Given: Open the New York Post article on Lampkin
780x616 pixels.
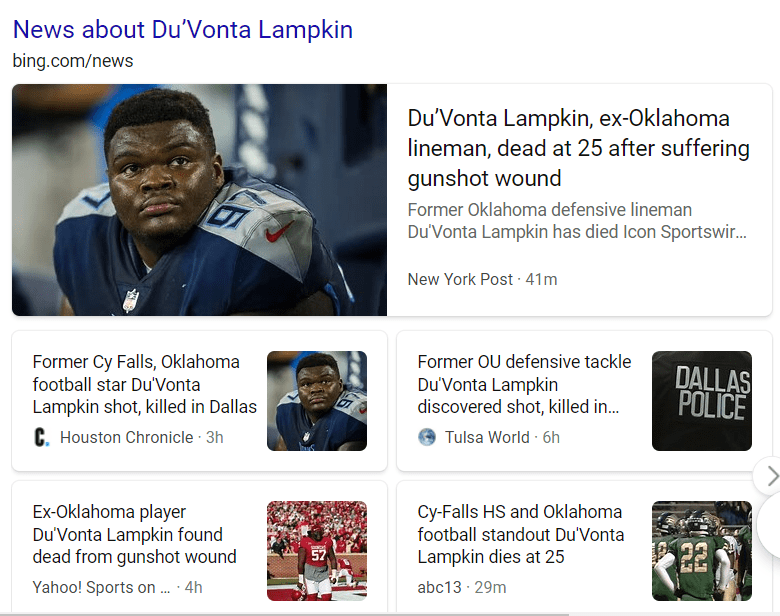Looking at the screenshot, I should [578, 148].
